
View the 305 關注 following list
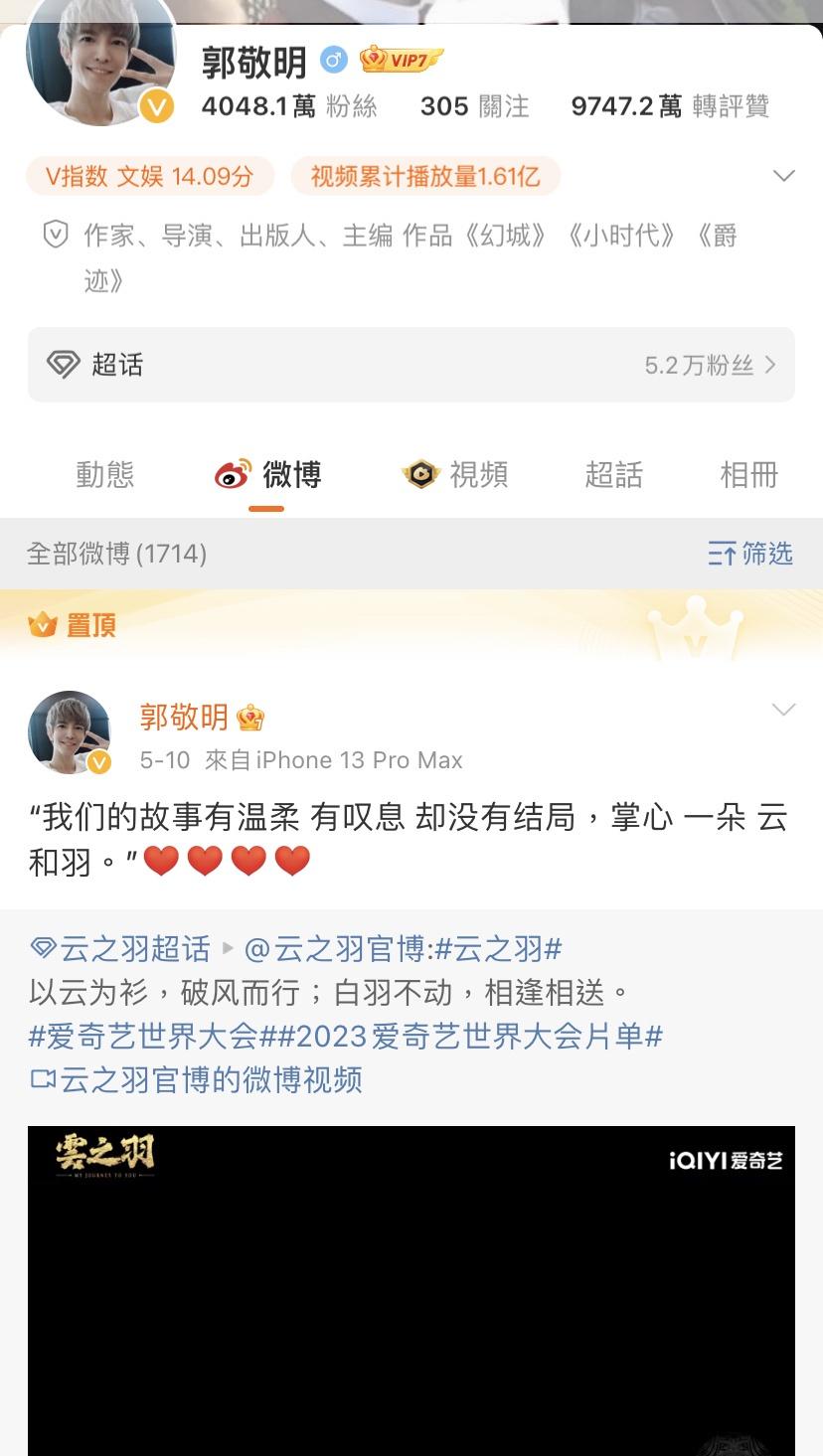[474, 106]
